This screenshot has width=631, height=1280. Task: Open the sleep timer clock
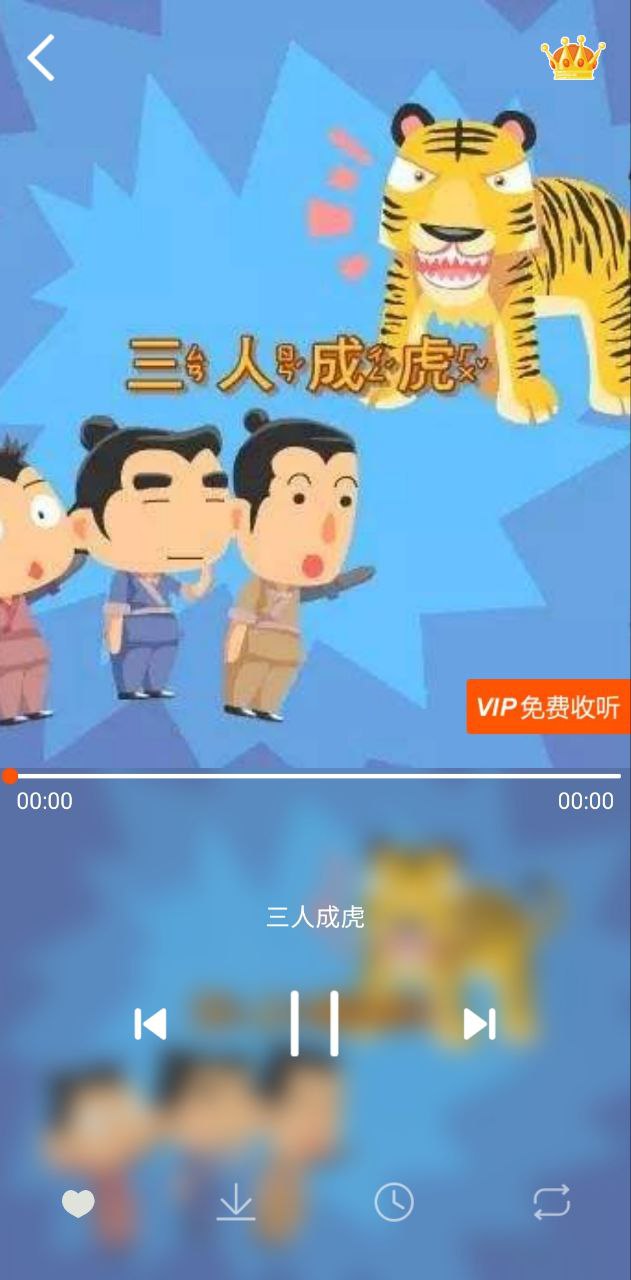(x=394, y=1202)
